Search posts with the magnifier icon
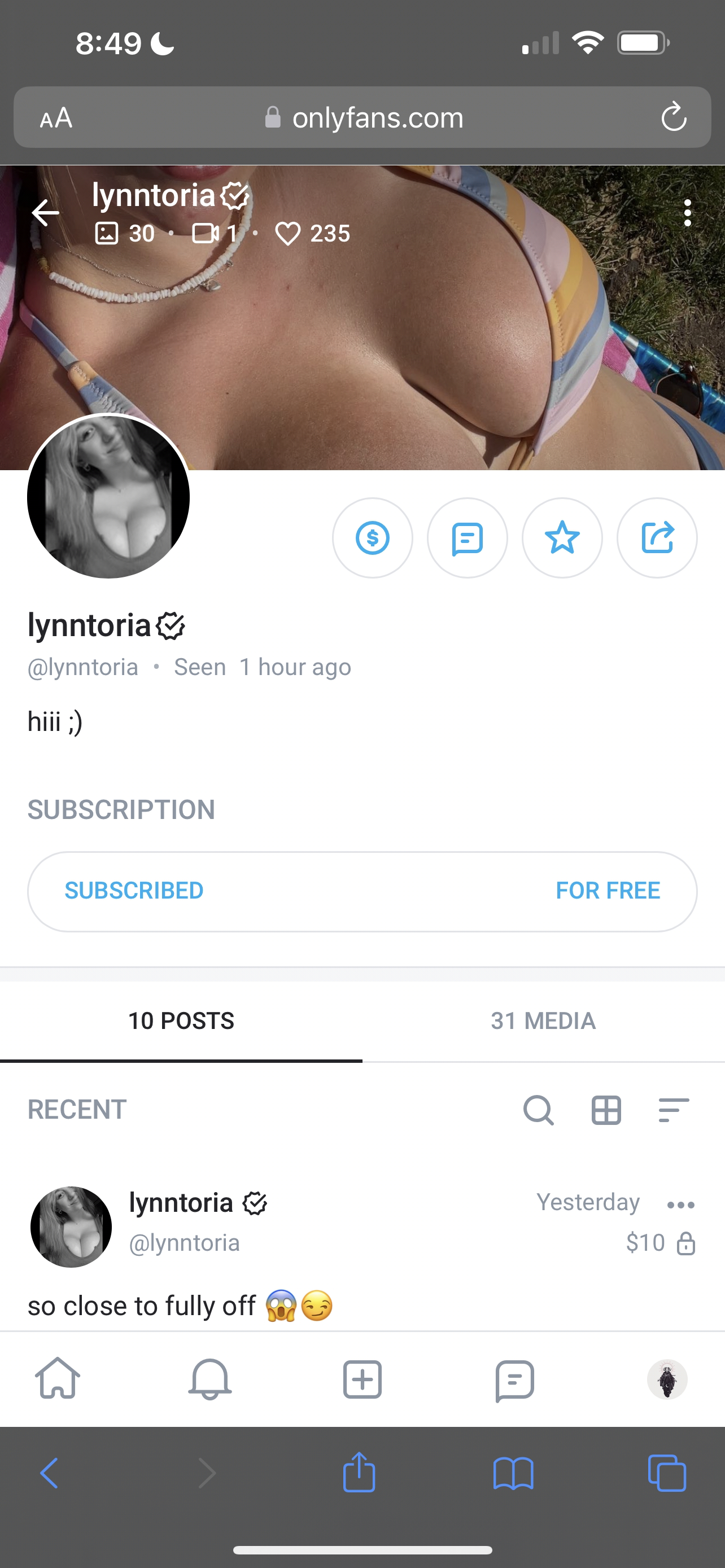 539,1110
